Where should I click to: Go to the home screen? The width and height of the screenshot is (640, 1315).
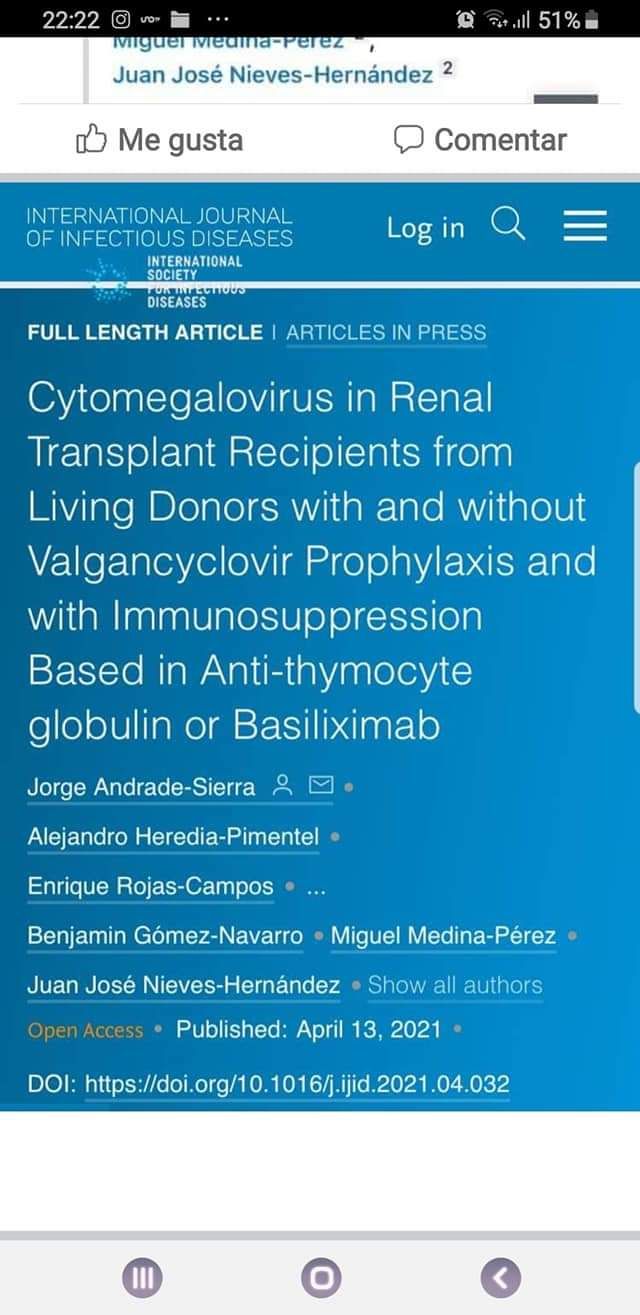tap(321, 1276)
